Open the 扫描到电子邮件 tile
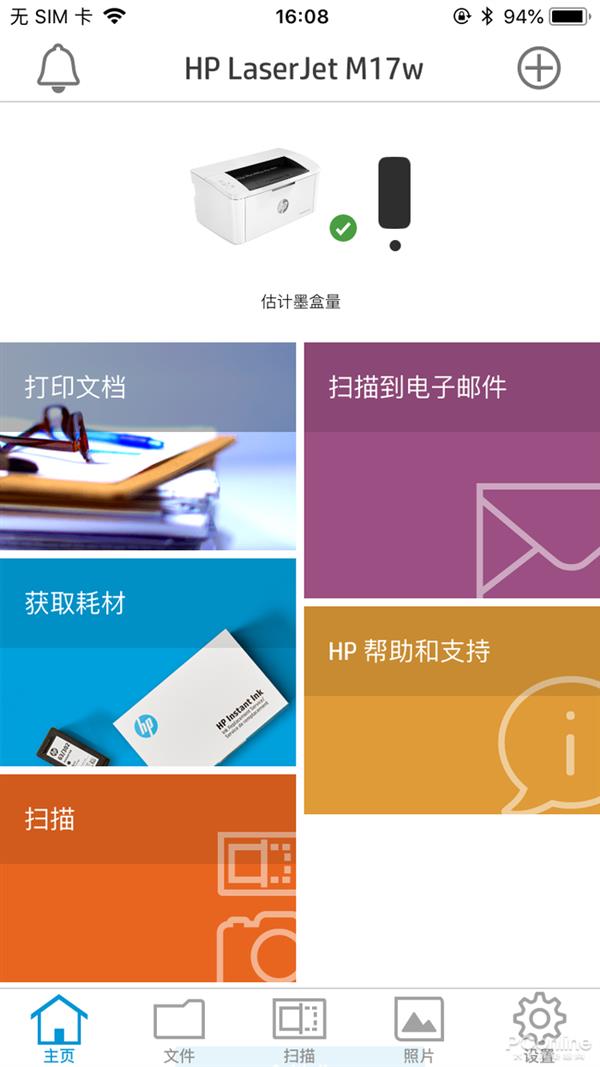600x1067 pixels. point(452,470)
